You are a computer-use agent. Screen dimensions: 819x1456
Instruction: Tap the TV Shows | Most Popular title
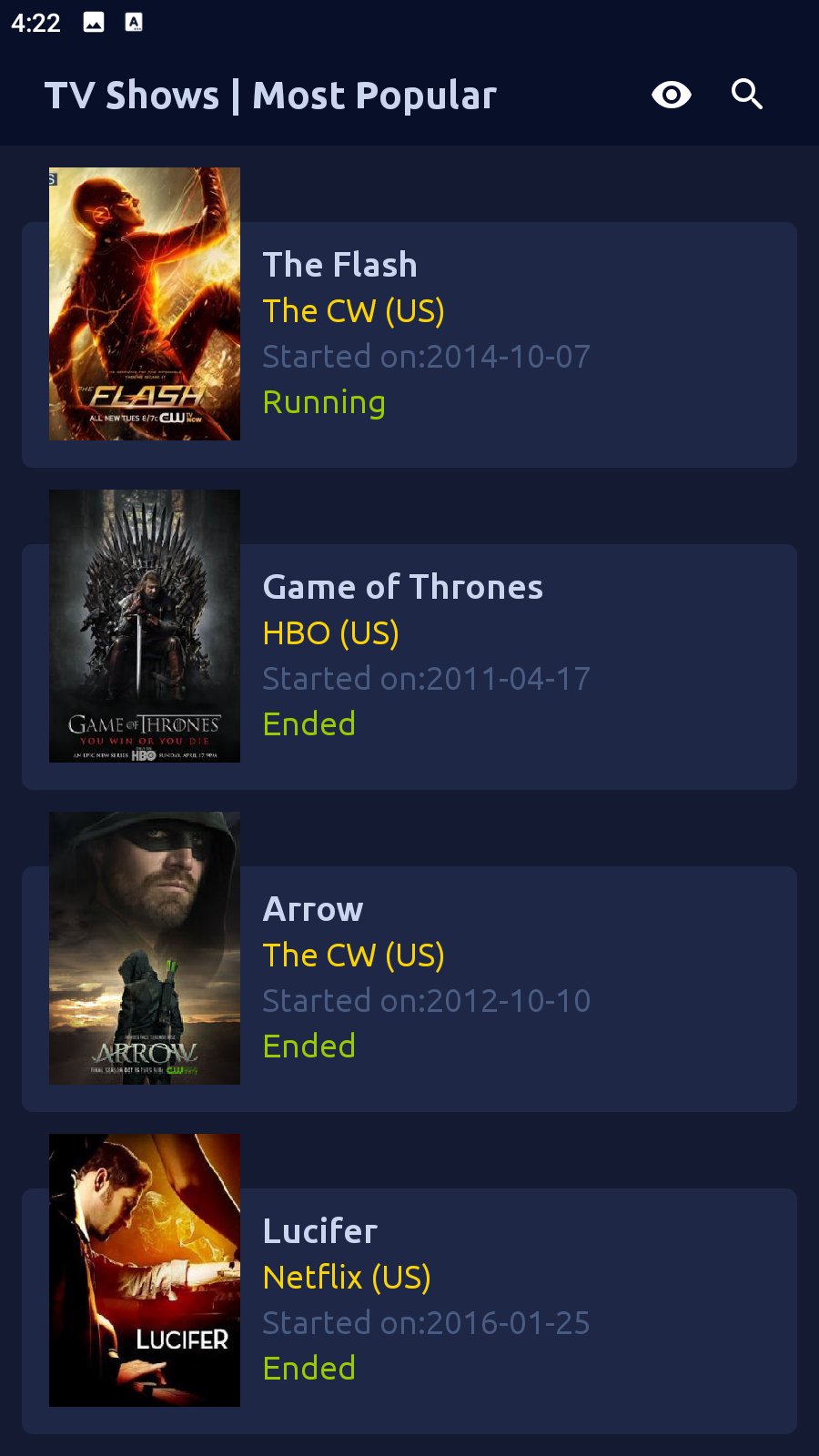coord(271,94)
